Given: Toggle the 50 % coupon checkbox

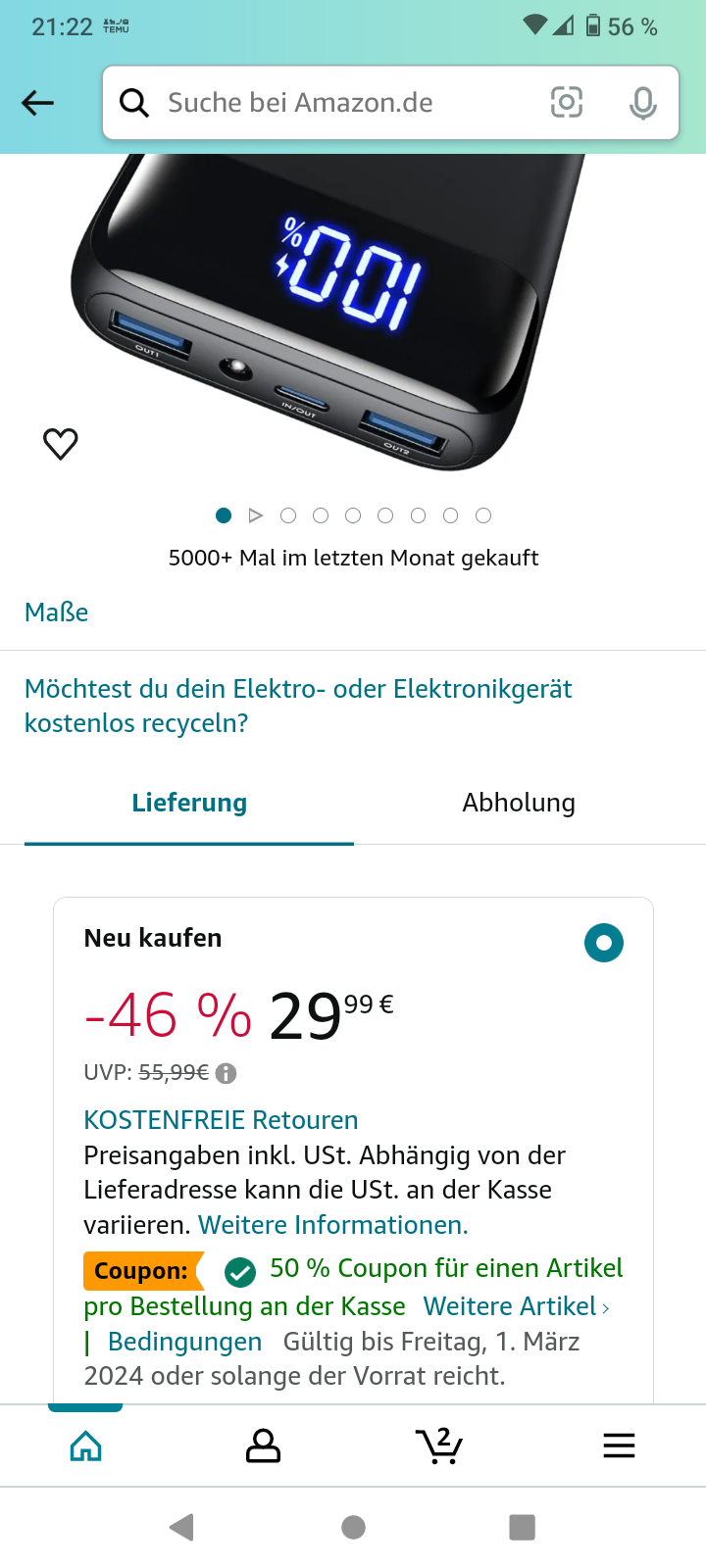Looking at the screenshot, I should tap(240, 1272).
